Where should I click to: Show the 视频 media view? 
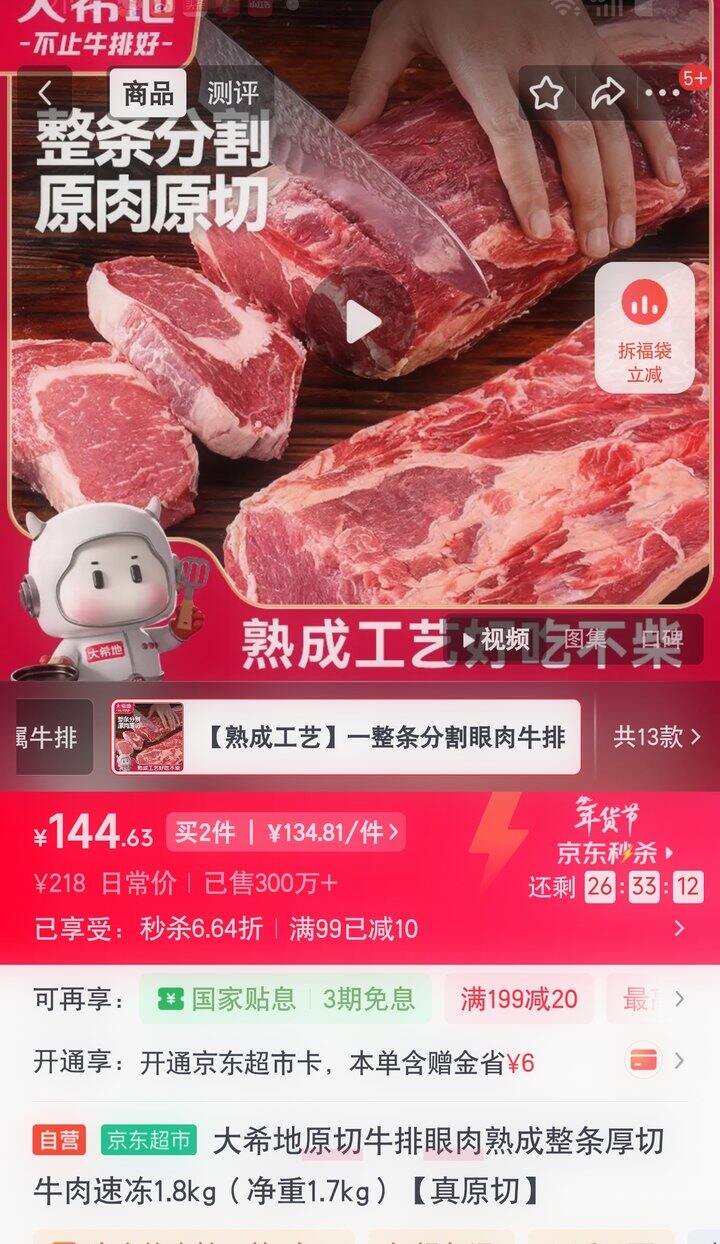pos(497,639)
